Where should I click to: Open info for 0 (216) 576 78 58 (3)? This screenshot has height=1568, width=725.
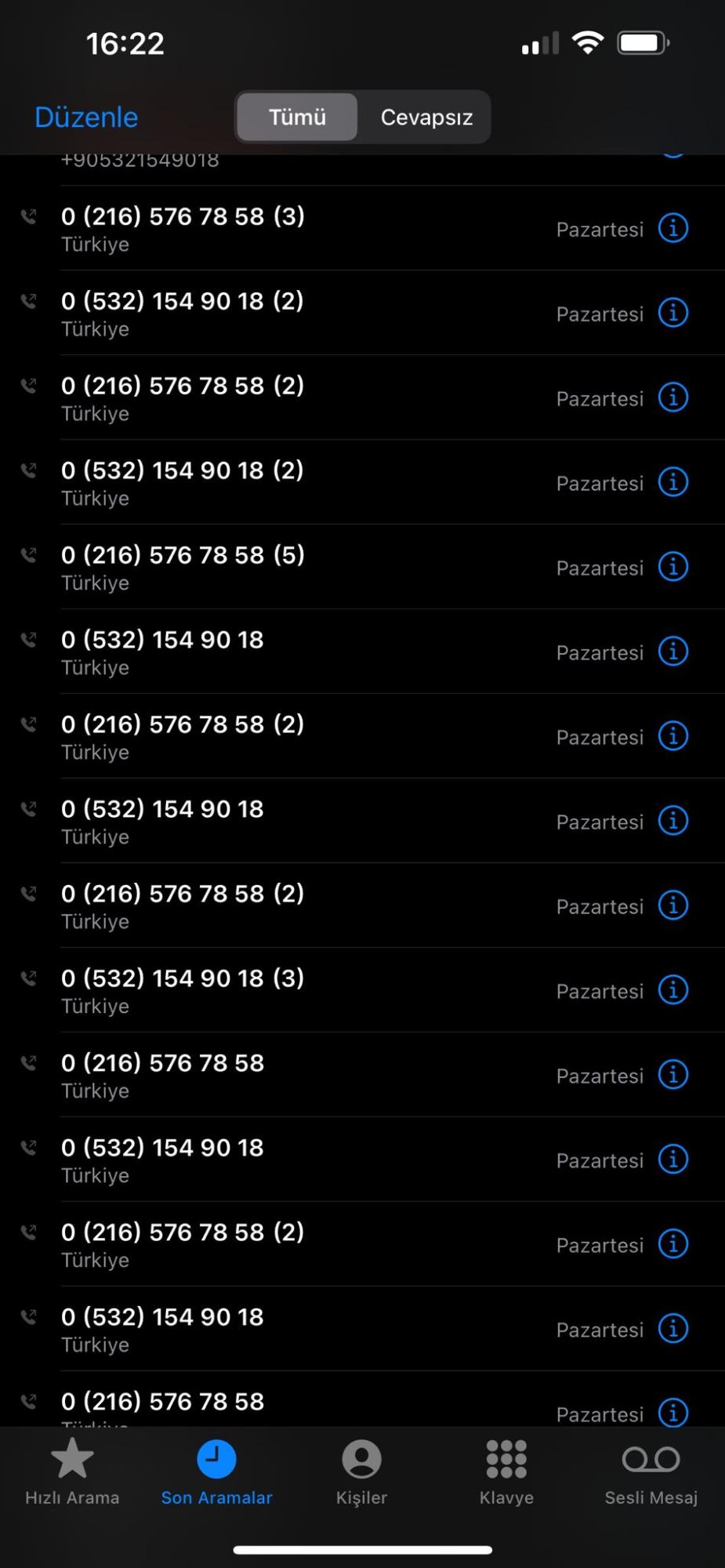click(672, 228)
